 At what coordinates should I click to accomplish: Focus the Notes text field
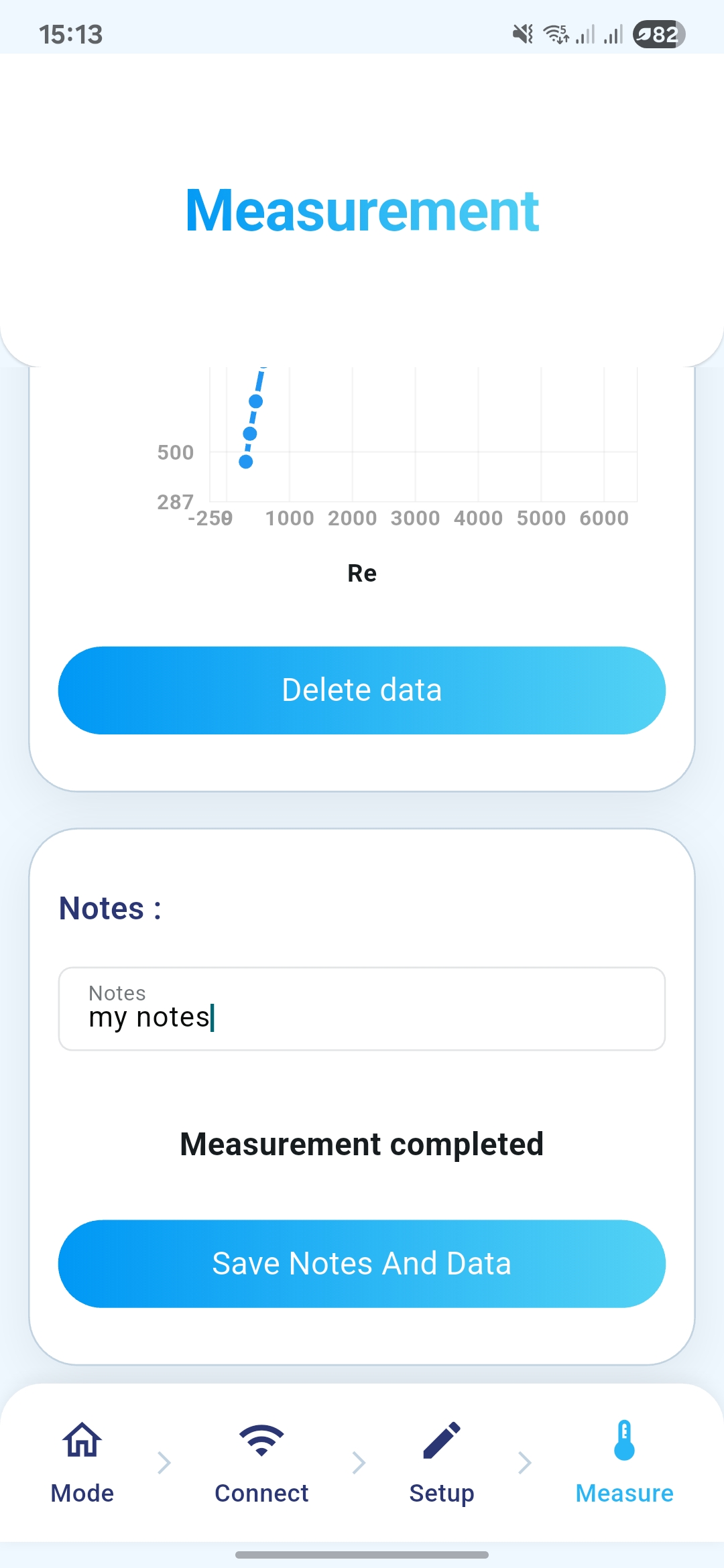[x=362, y=1009]
